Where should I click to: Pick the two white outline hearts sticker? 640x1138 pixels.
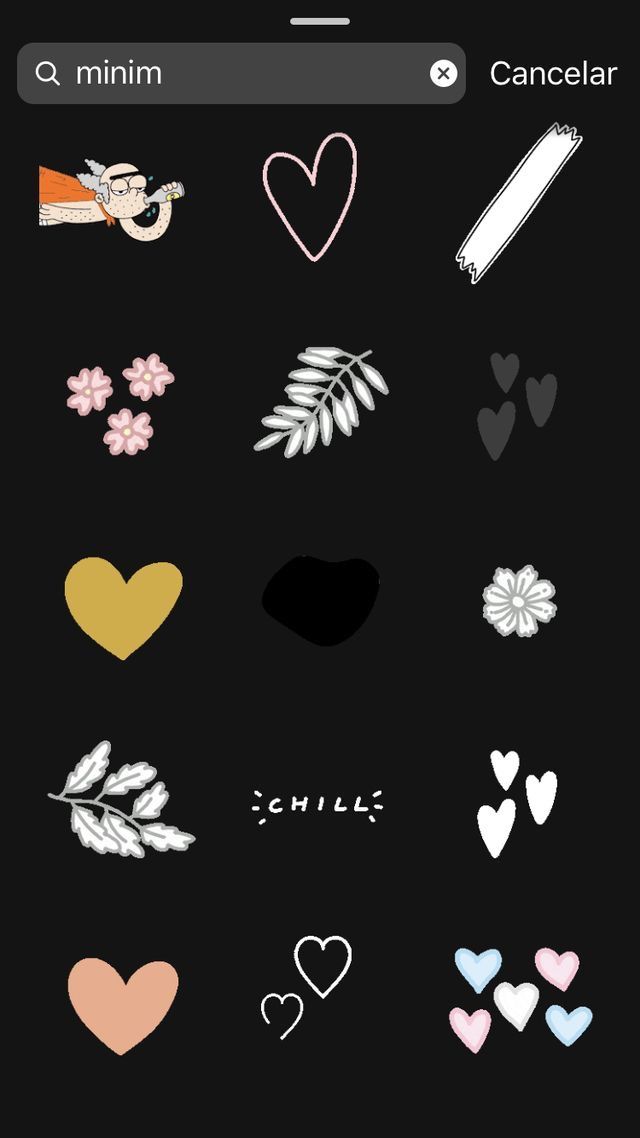click(308, 985)
